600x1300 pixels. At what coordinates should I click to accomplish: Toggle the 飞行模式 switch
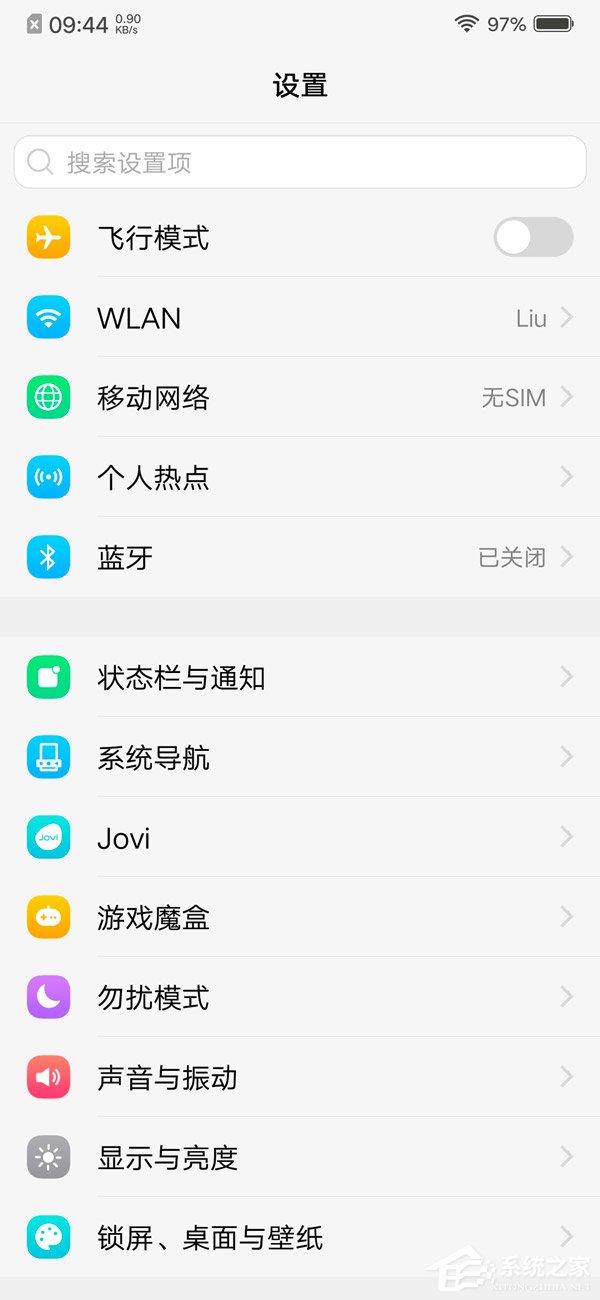coord(533,238)
